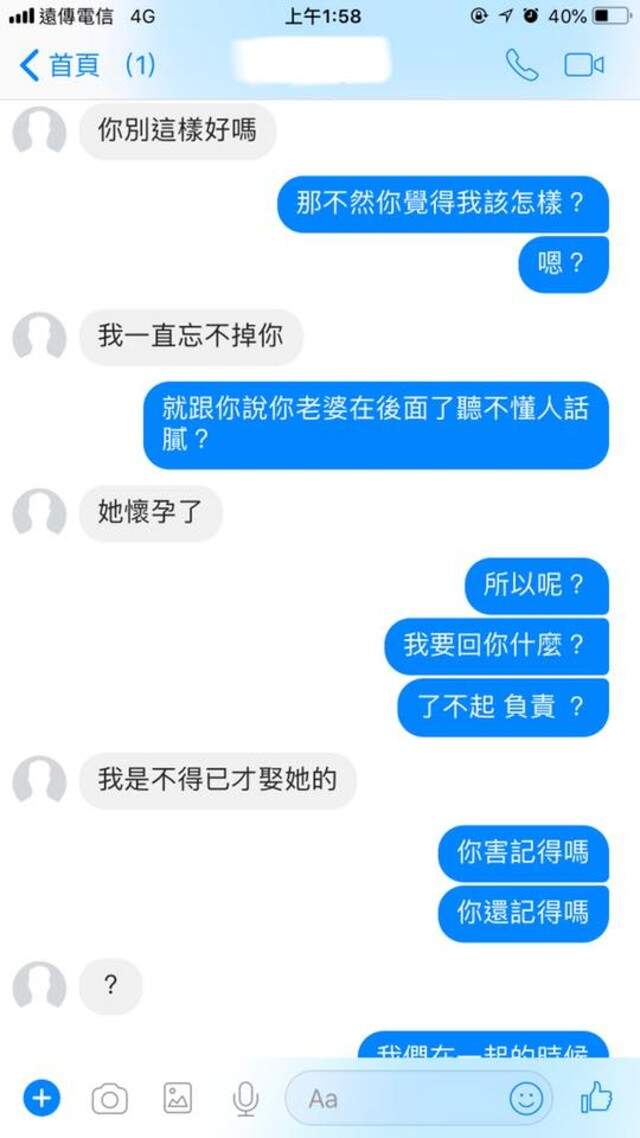This screenshot has width=640, height=1138.
Task: Open the camera to take a photo
Action: [x=109, y=1099]
